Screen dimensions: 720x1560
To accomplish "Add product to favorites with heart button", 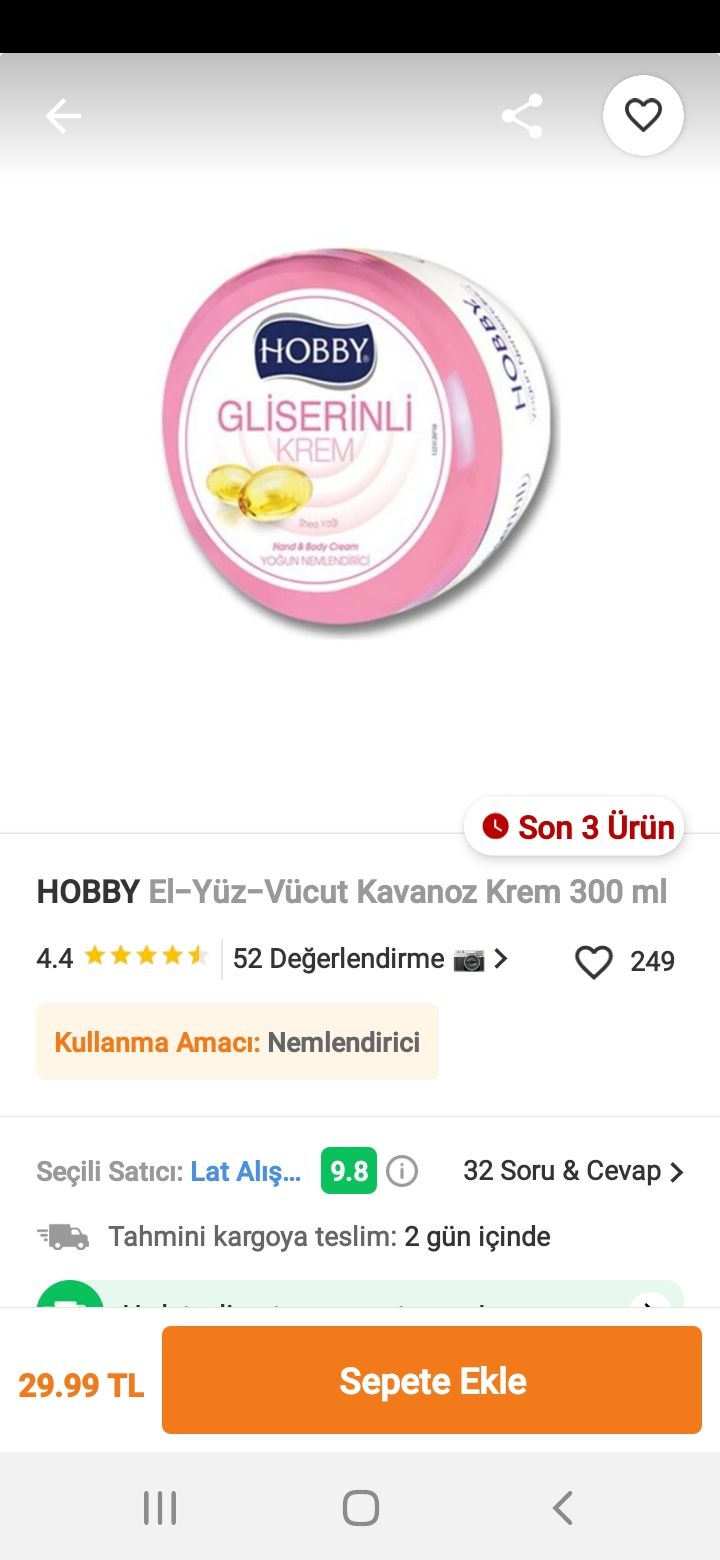I will click(x=643, y=116).
